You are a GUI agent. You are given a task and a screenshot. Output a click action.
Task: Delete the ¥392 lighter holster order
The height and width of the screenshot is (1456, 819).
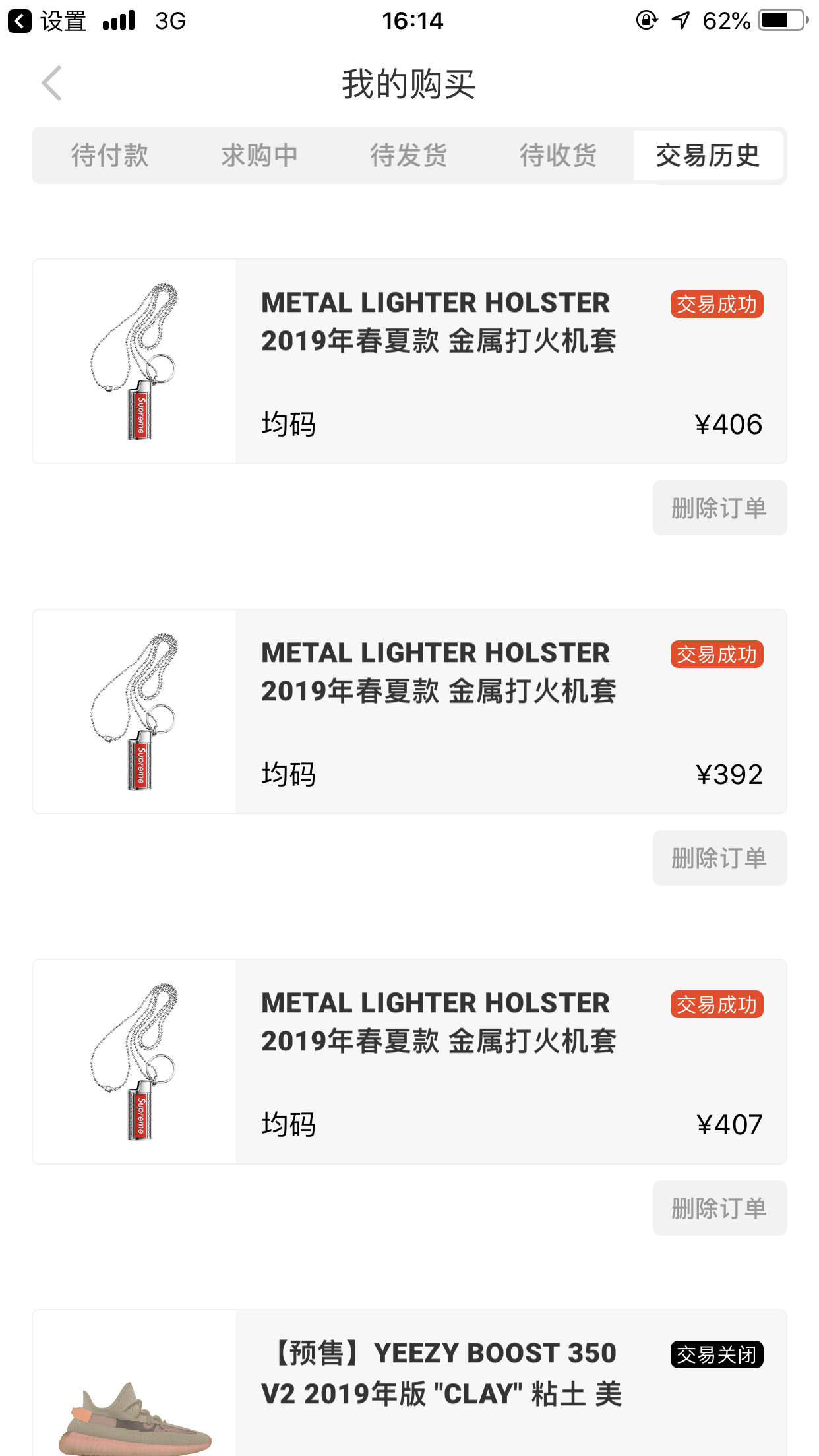click(x=719, y=859)
